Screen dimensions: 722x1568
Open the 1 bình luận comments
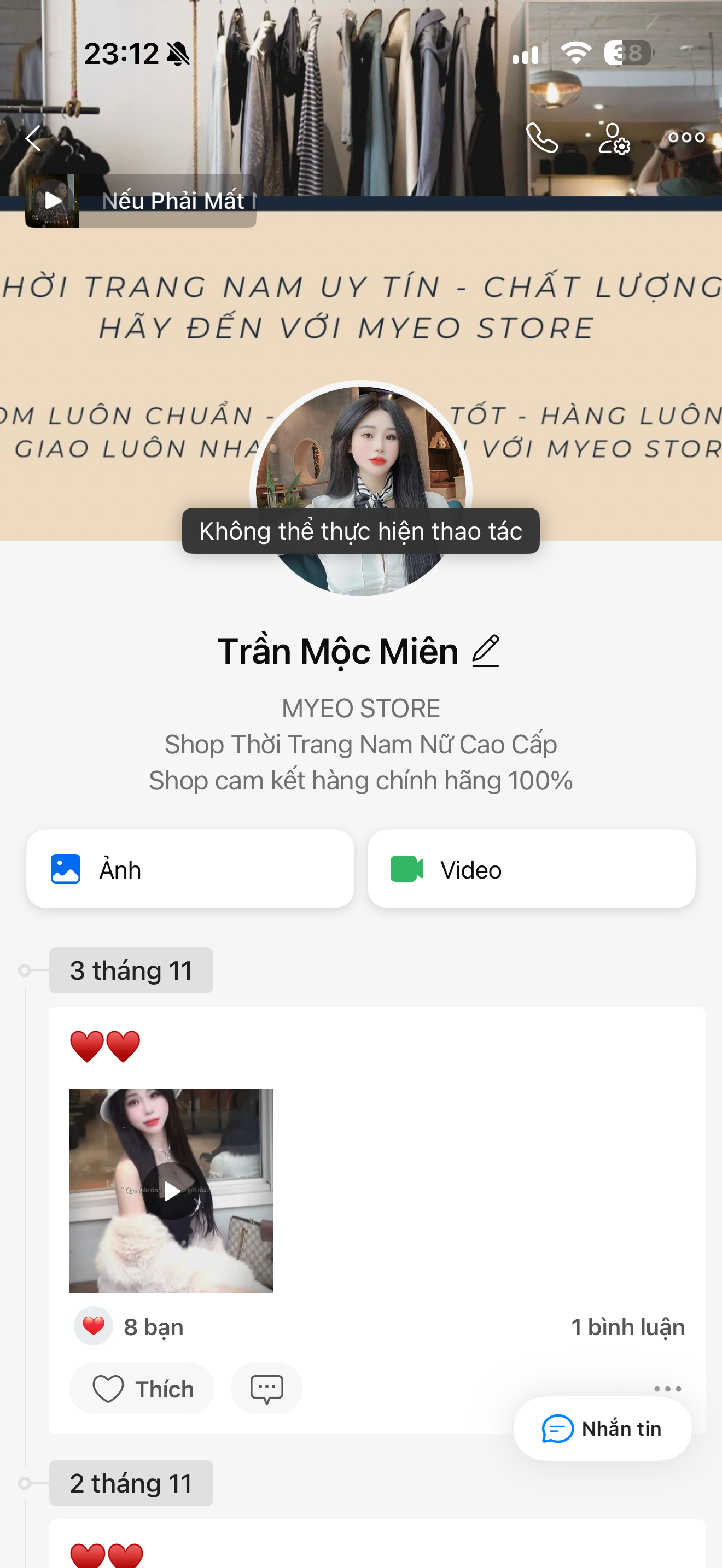tap(627, 1326)
